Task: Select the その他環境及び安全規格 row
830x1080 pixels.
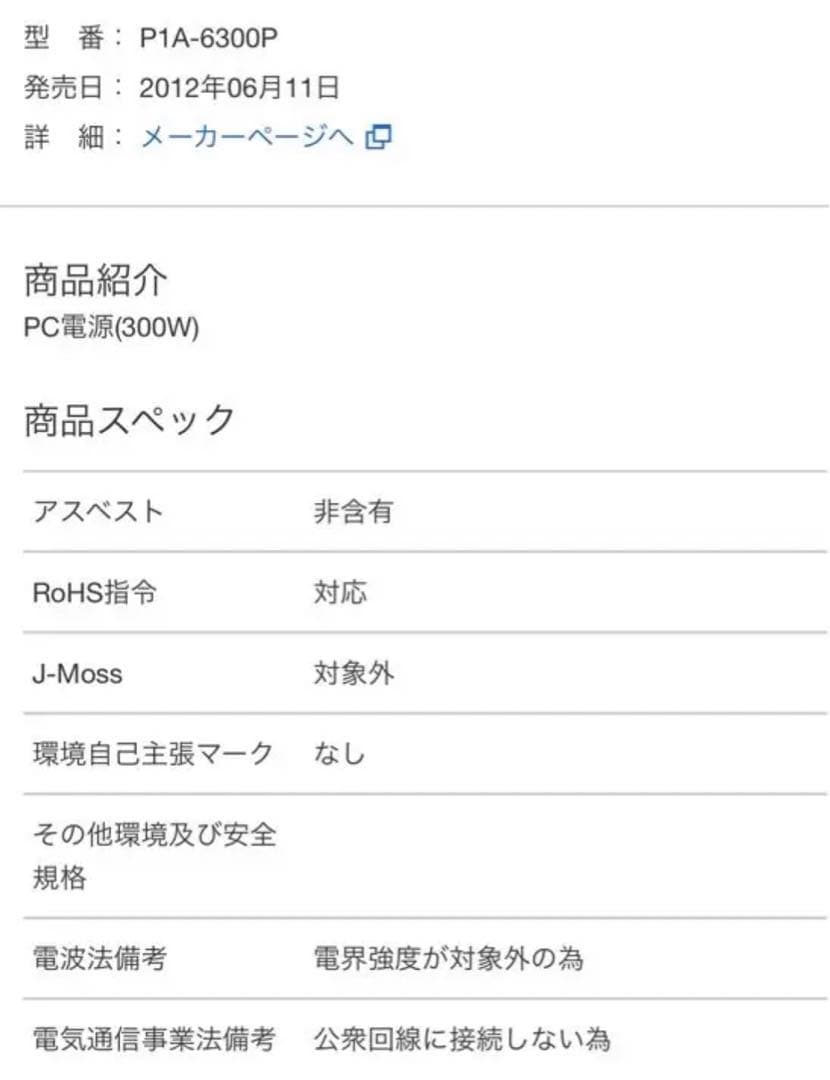Action: click(151, 856)
